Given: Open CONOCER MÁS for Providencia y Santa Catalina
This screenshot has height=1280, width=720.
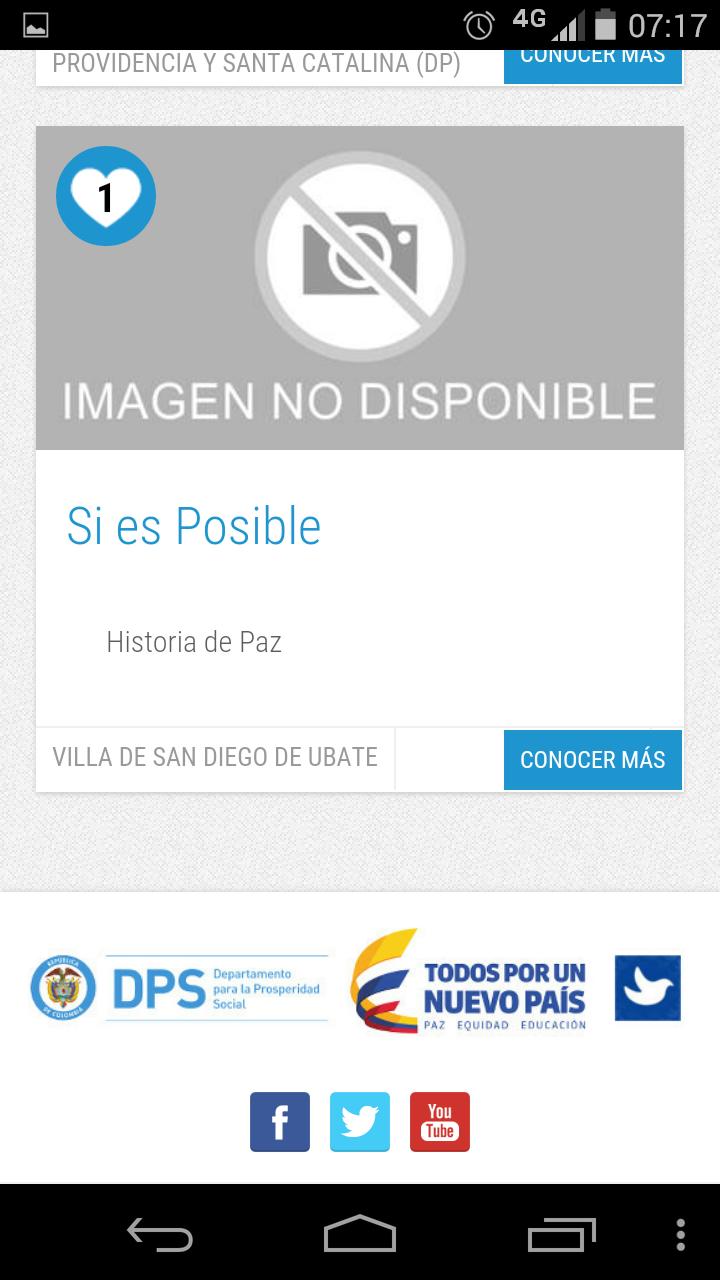Looking at the screenshot, I should pyautogui.click(x=592, y=55).
